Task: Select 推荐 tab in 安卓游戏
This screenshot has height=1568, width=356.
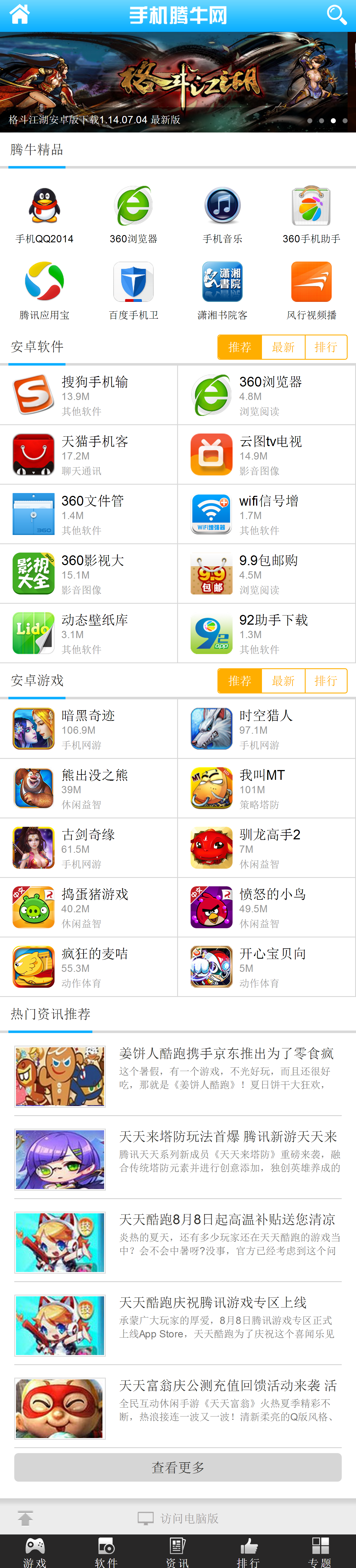Action: coord(240,681)
